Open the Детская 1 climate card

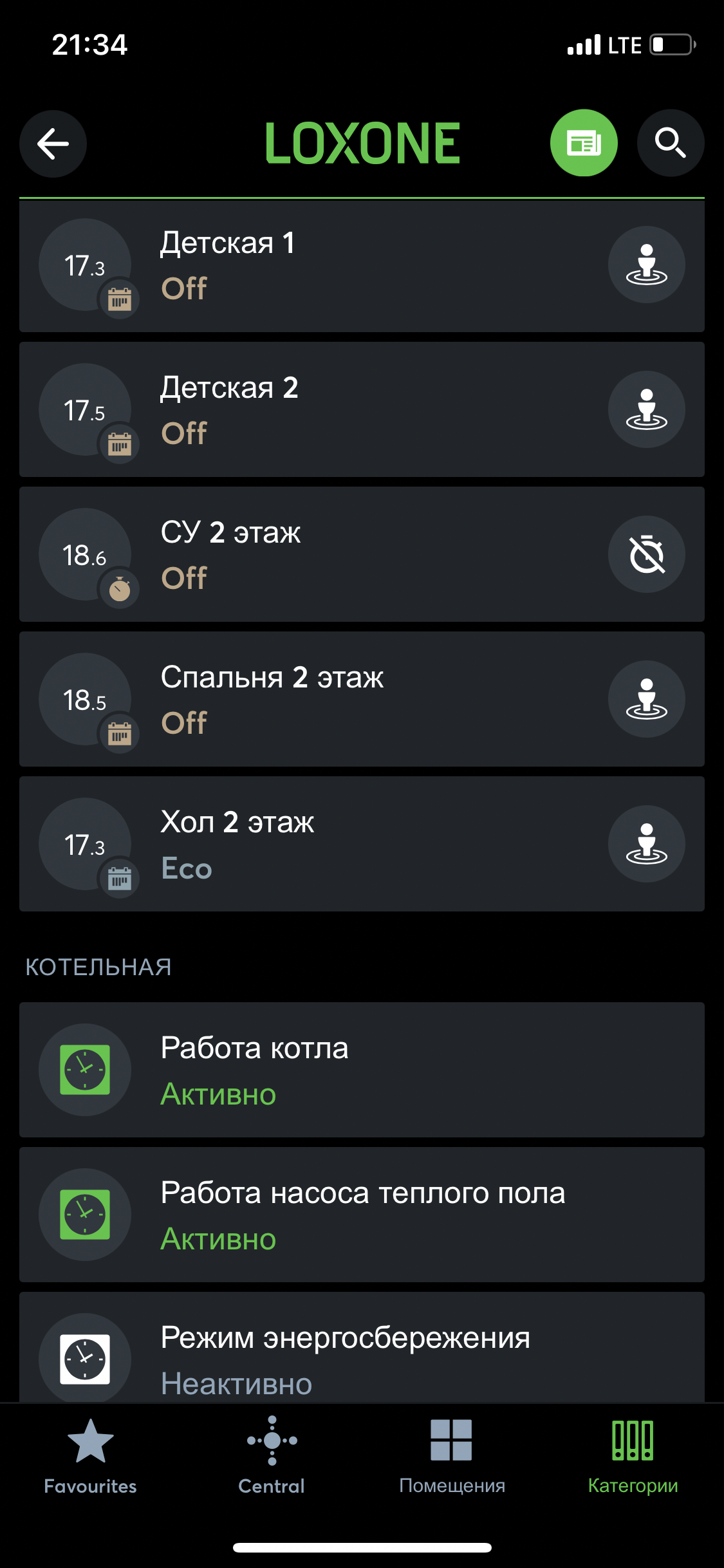[362, 265]
